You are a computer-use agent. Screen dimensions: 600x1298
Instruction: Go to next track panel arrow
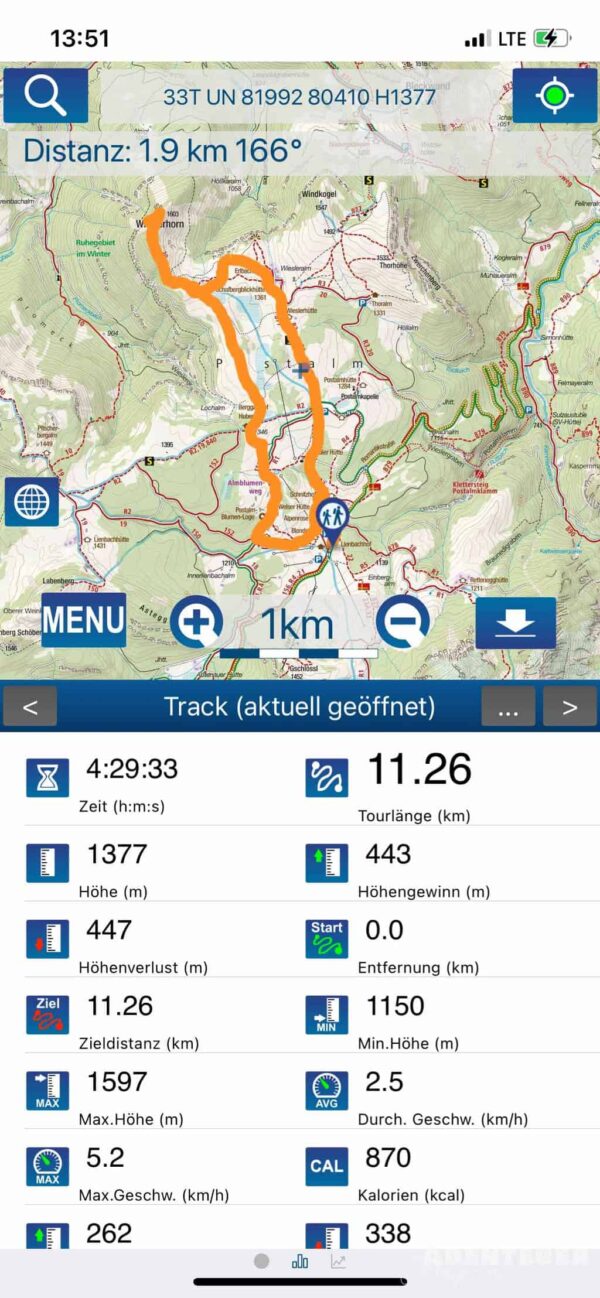click(x=569, y=707)
